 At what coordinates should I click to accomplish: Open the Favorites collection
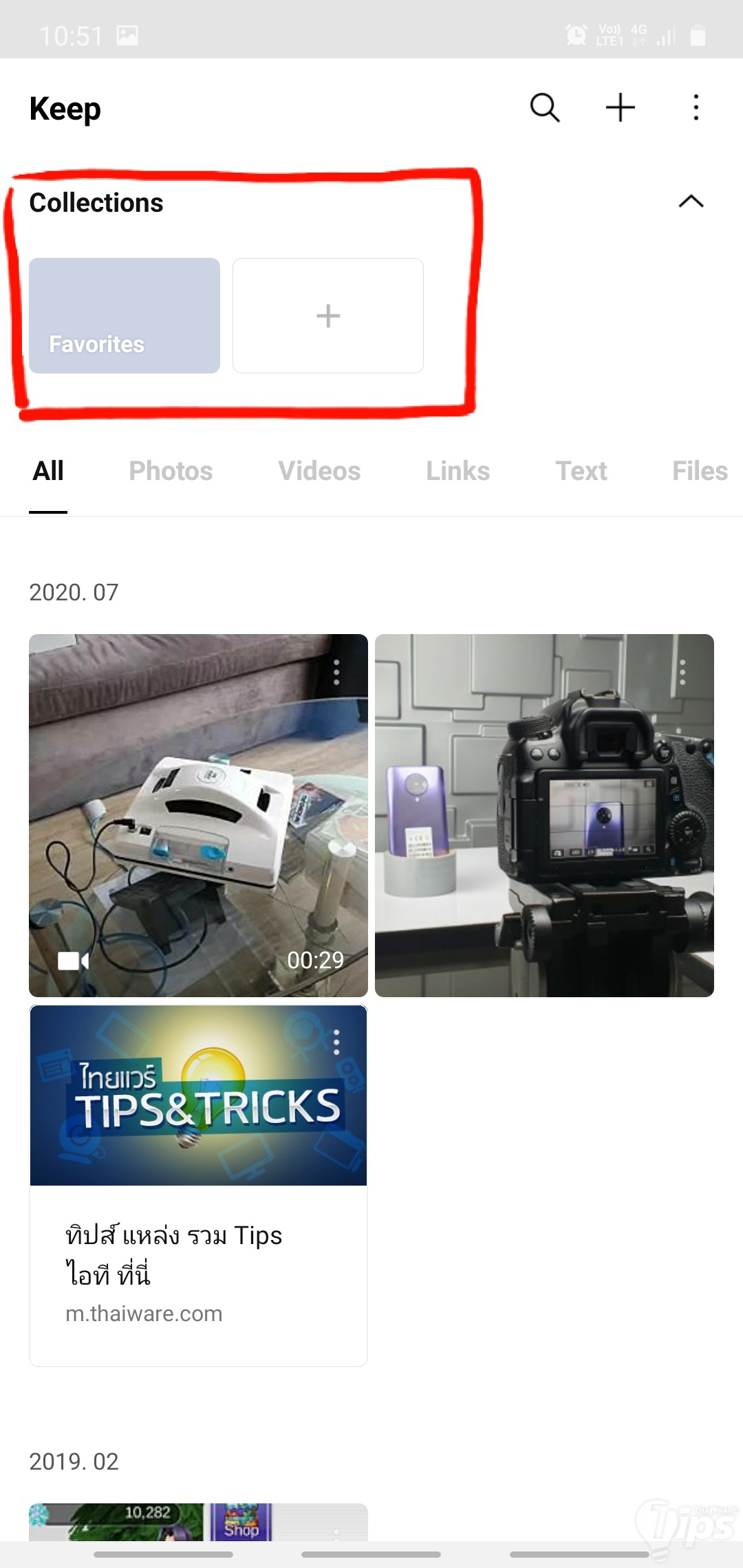point(125,316)
